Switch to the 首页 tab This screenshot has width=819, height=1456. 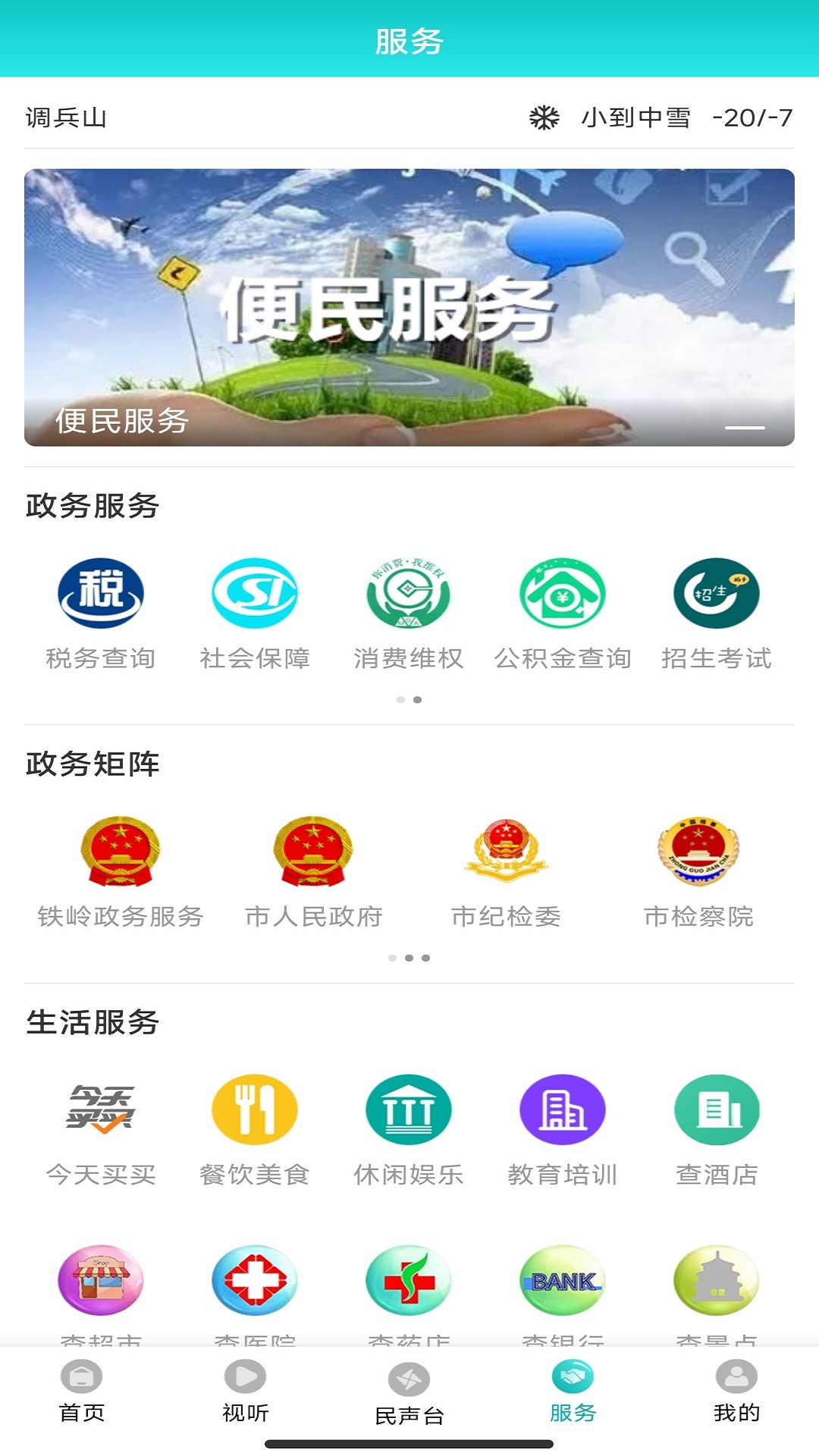(x=82, y=1392)
